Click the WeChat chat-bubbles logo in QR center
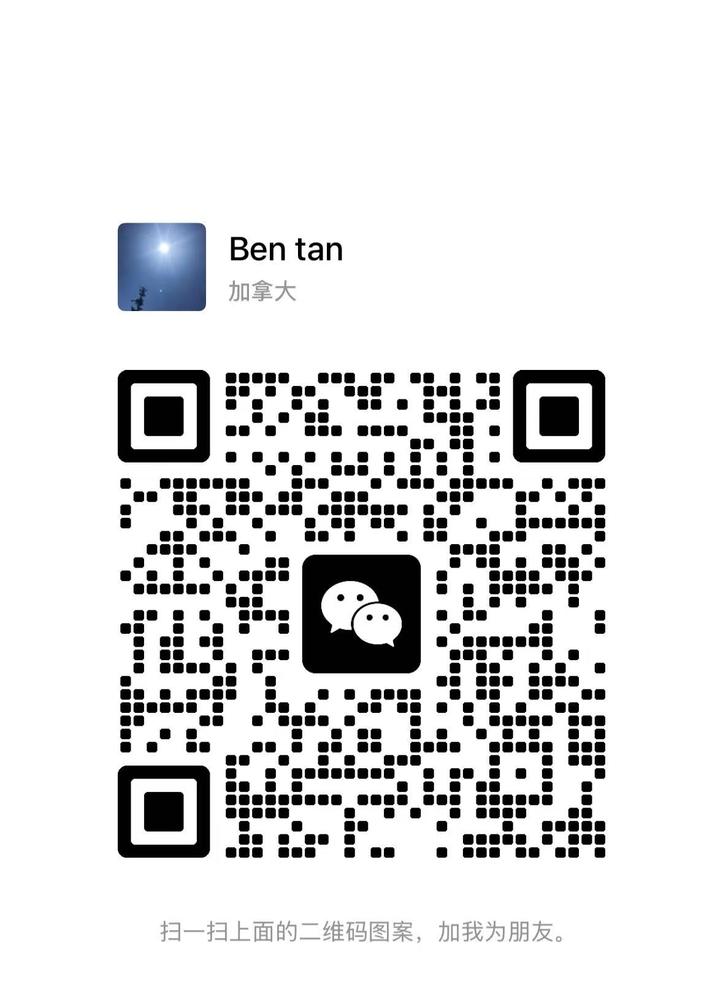The image size is (723, 1000). (x=363, y=612)
